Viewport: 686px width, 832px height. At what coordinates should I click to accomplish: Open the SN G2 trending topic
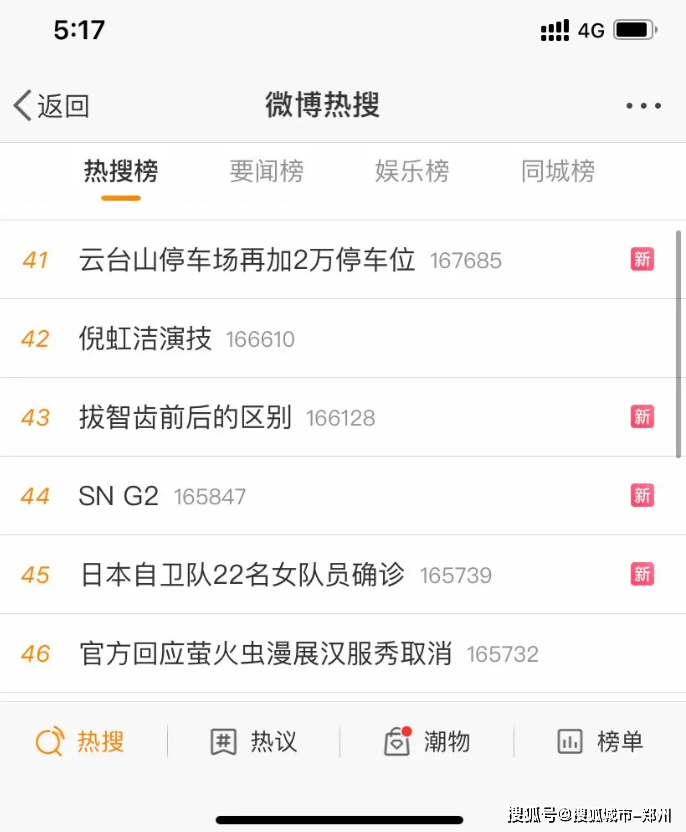click(119, 496)
